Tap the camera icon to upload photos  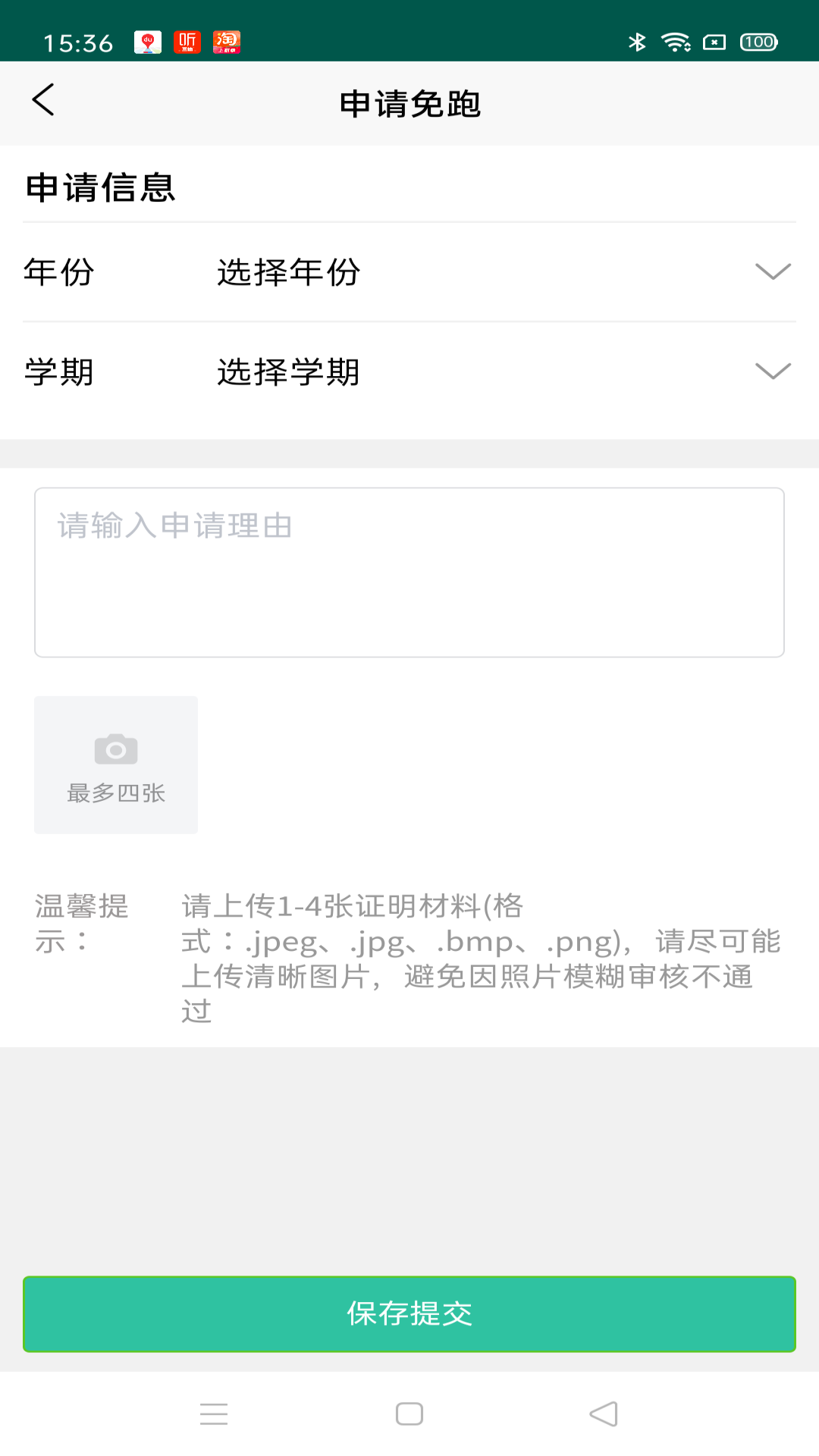coord(115,748)
